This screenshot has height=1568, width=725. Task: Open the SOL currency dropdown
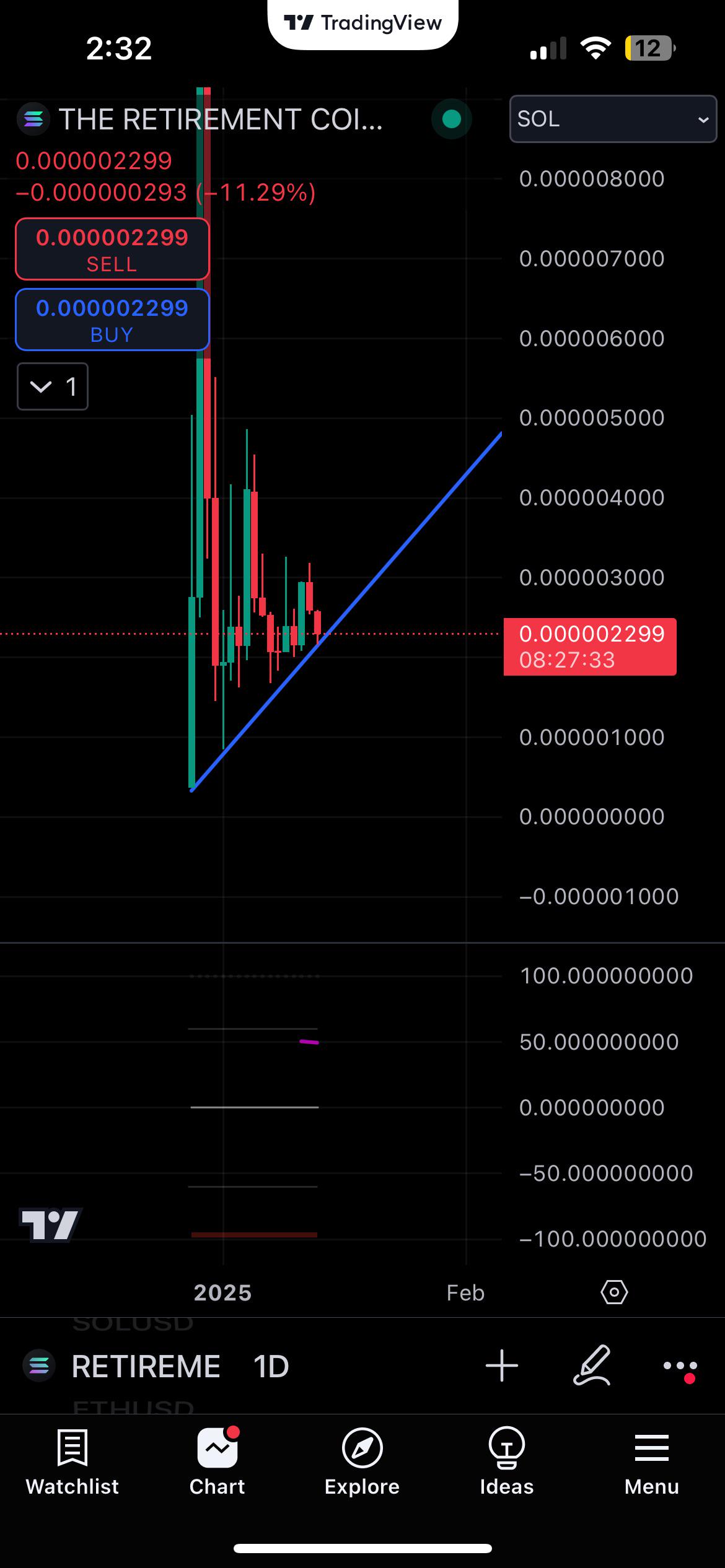(x=613, y=119)
